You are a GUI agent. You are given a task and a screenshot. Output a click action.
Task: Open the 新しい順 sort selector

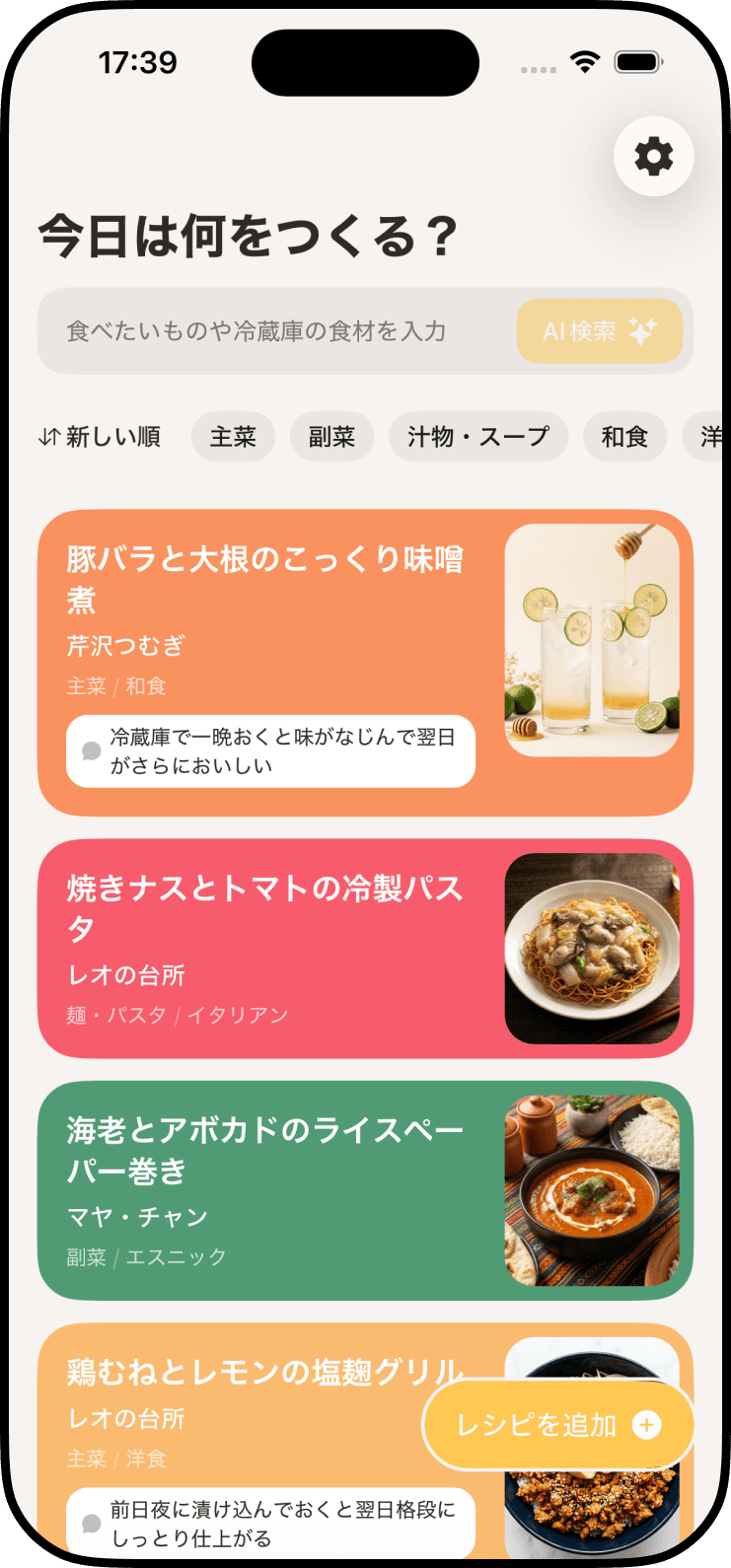(100, 437)
